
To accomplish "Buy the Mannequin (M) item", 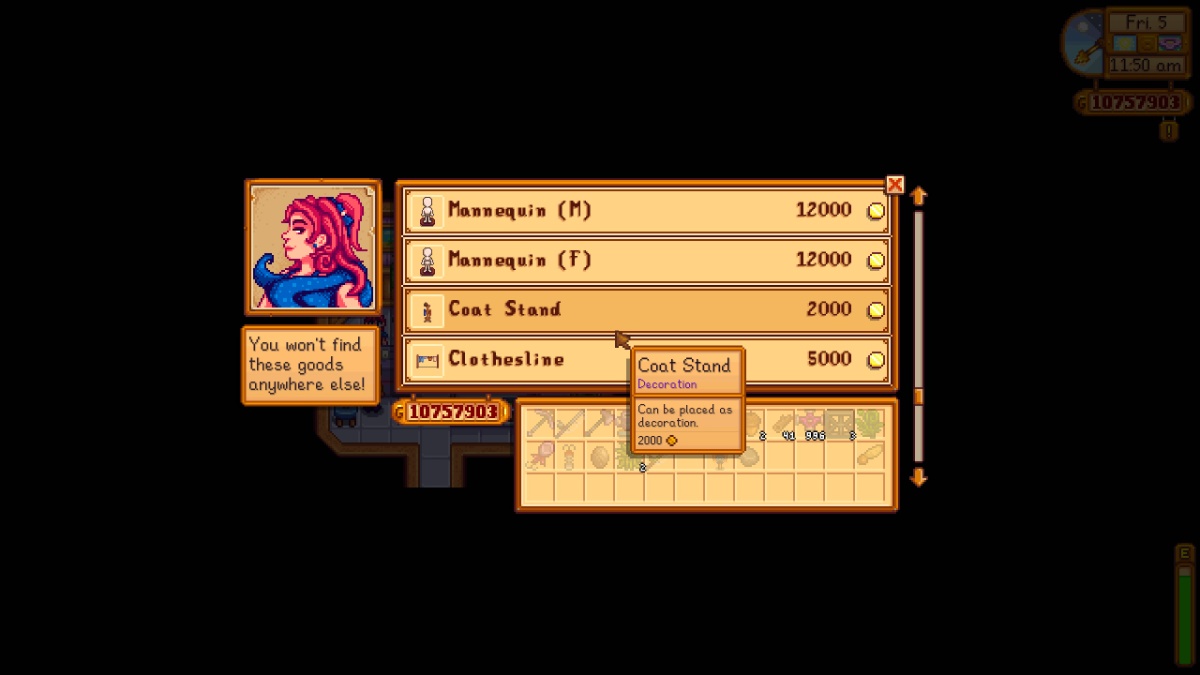I will (646, 211).
